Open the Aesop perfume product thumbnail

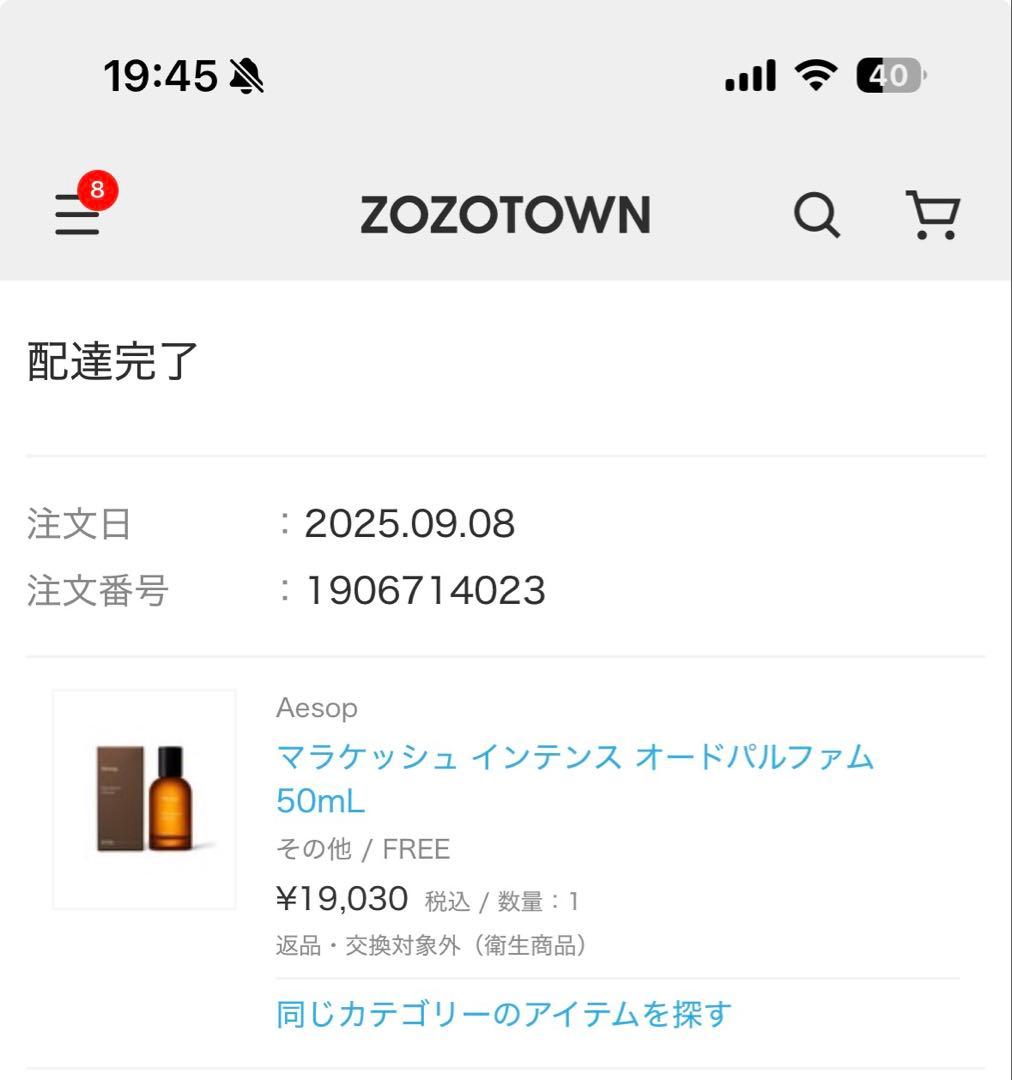click(144, 800)
